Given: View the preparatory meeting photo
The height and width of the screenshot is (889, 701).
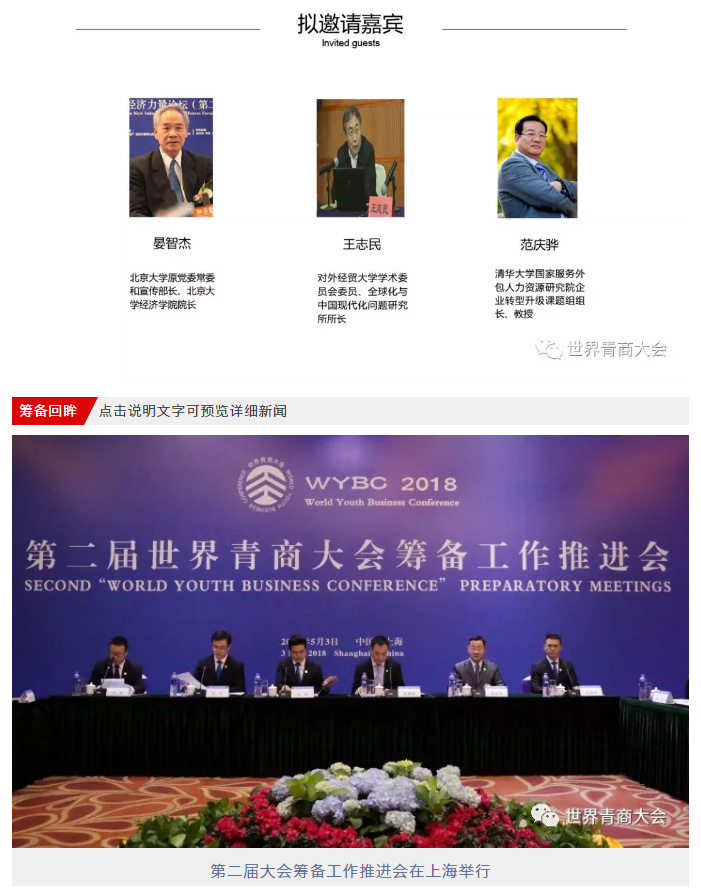Looking at the screenshot, I should pos(350,640).
